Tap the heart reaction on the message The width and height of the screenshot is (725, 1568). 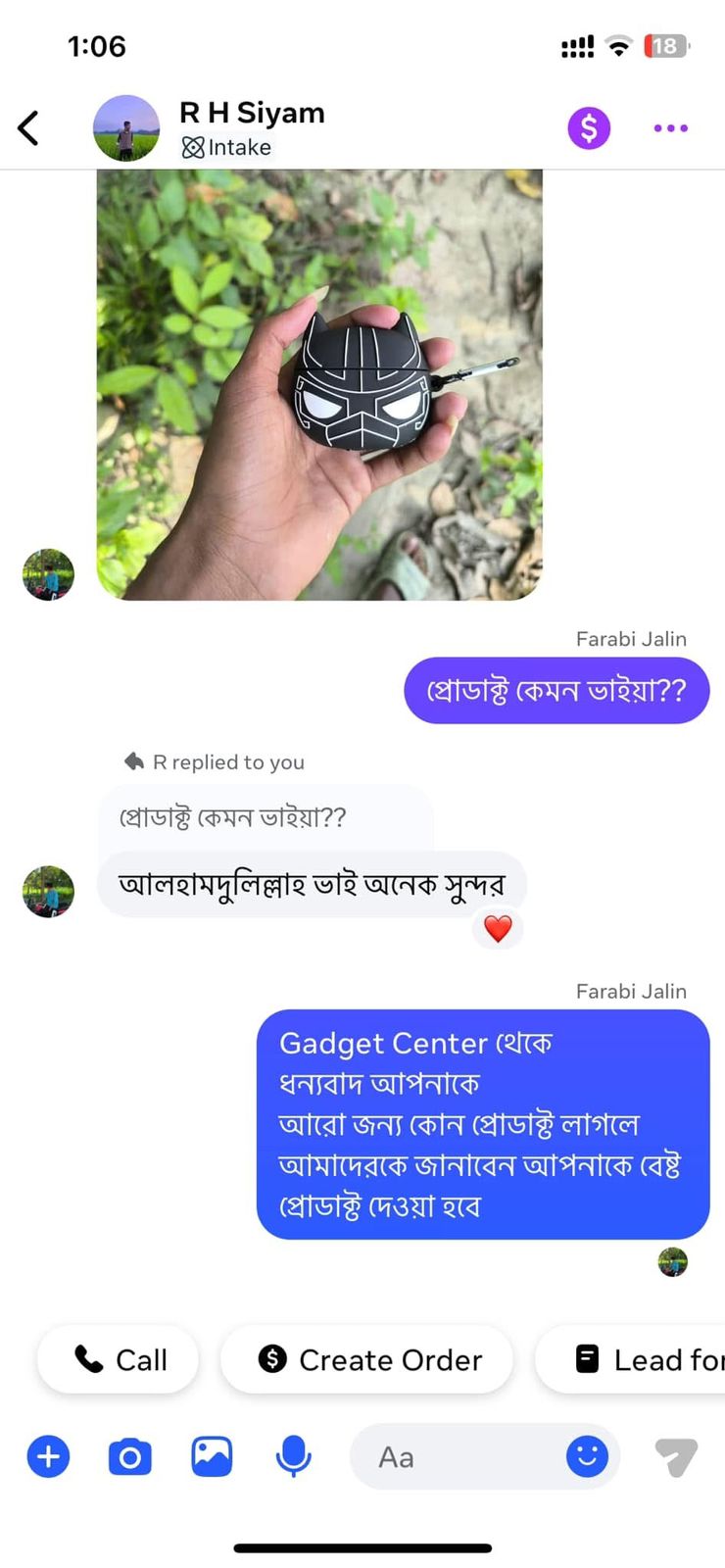[498, 928]
